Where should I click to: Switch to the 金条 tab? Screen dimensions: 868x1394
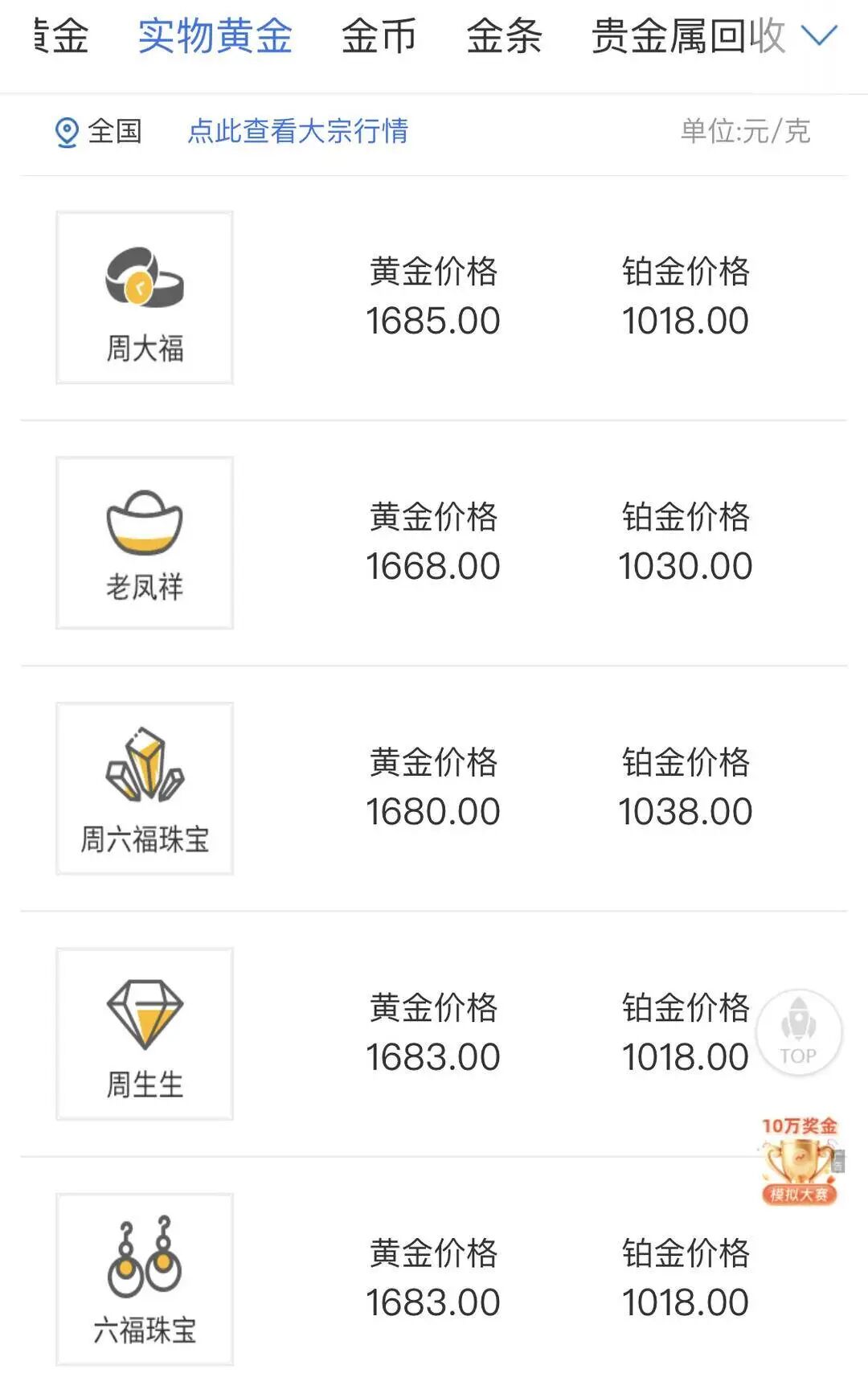(x=504, y=36)
